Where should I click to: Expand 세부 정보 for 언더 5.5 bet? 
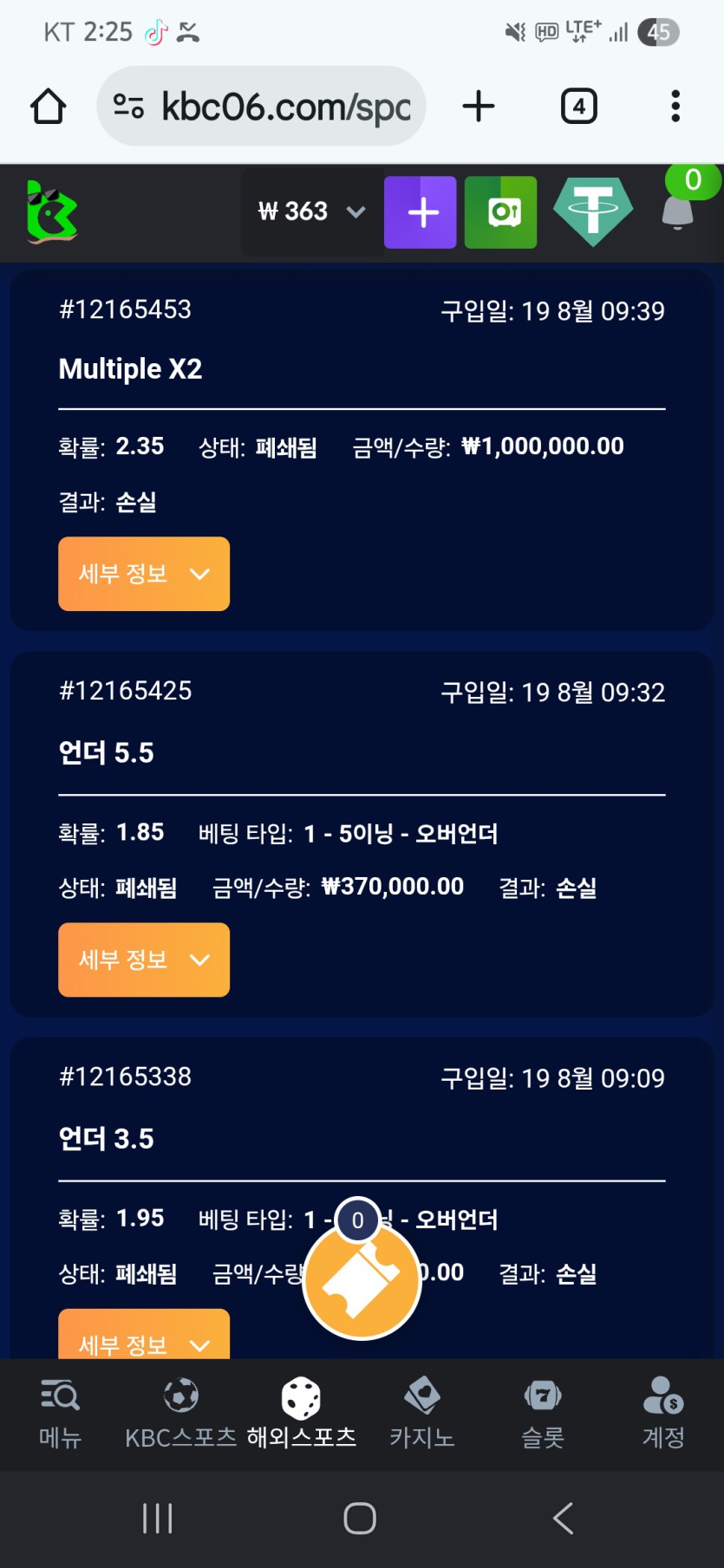(144, 960)
